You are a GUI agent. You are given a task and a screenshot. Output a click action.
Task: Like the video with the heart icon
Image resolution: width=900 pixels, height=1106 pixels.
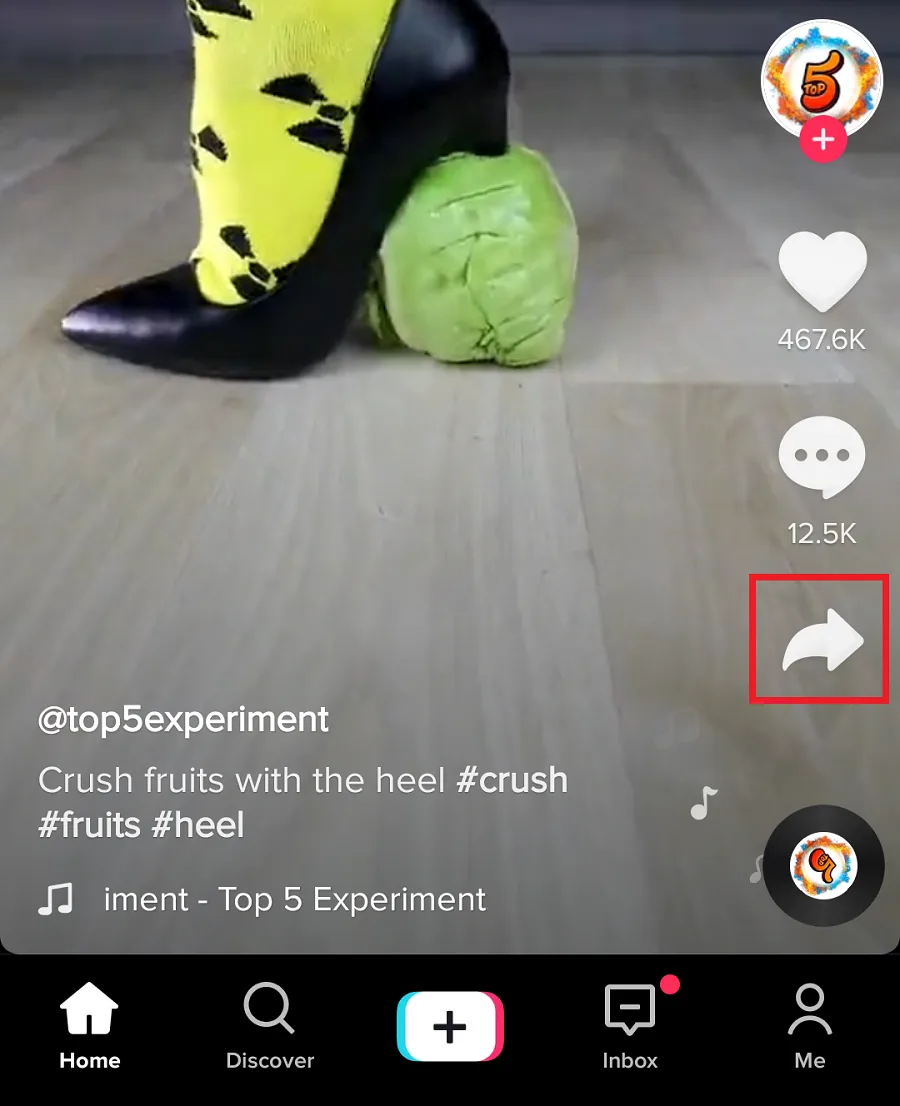coord(822,272)
